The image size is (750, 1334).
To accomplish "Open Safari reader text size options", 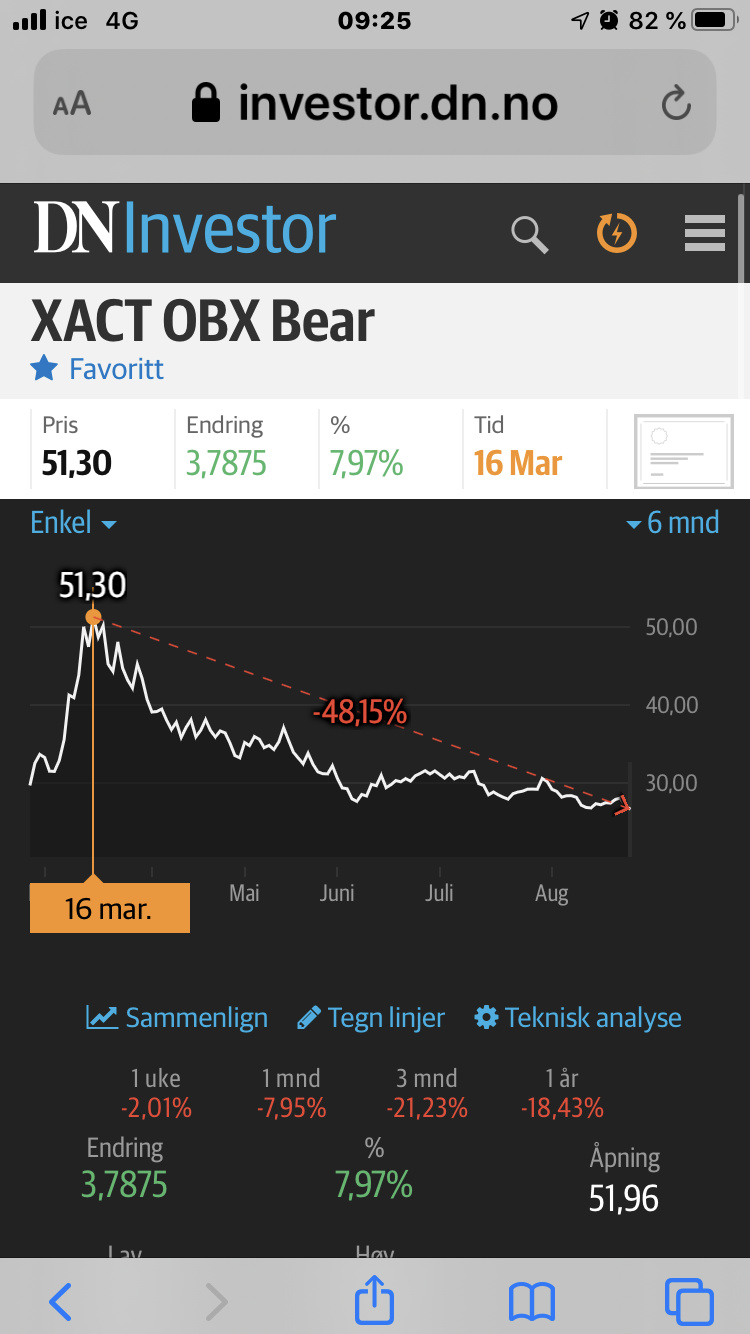I will click(72, 103).
